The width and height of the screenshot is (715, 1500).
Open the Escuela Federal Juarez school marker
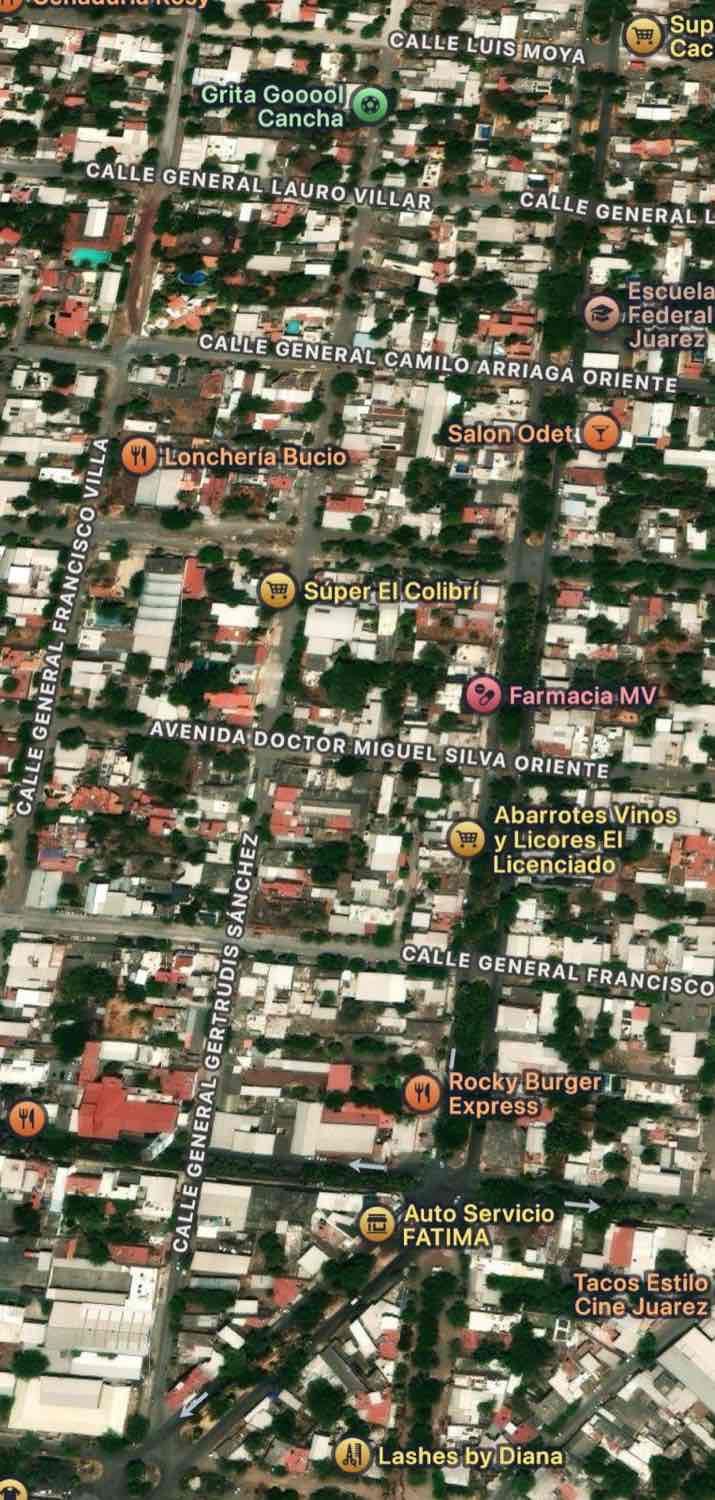601,313
